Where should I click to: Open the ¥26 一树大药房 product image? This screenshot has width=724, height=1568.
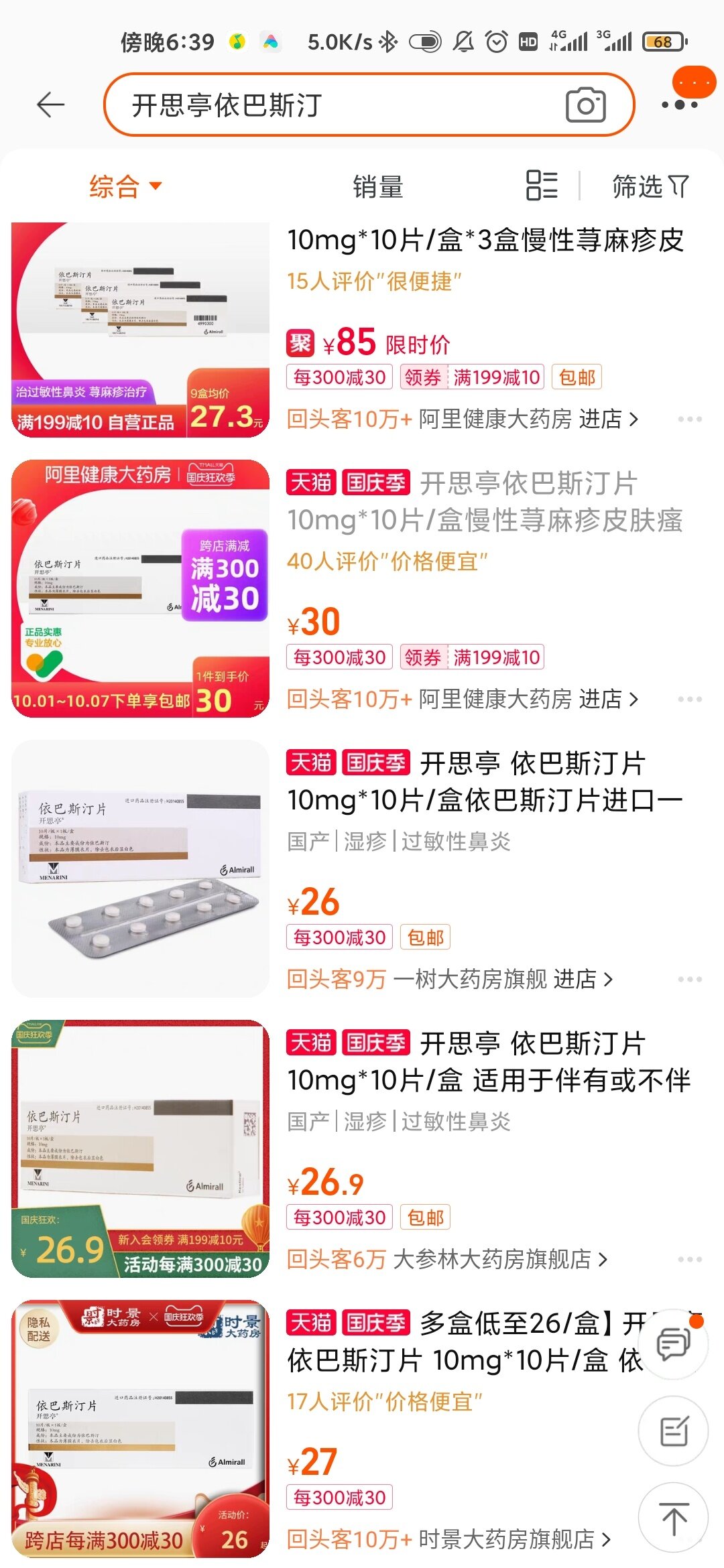coord(140,868)
